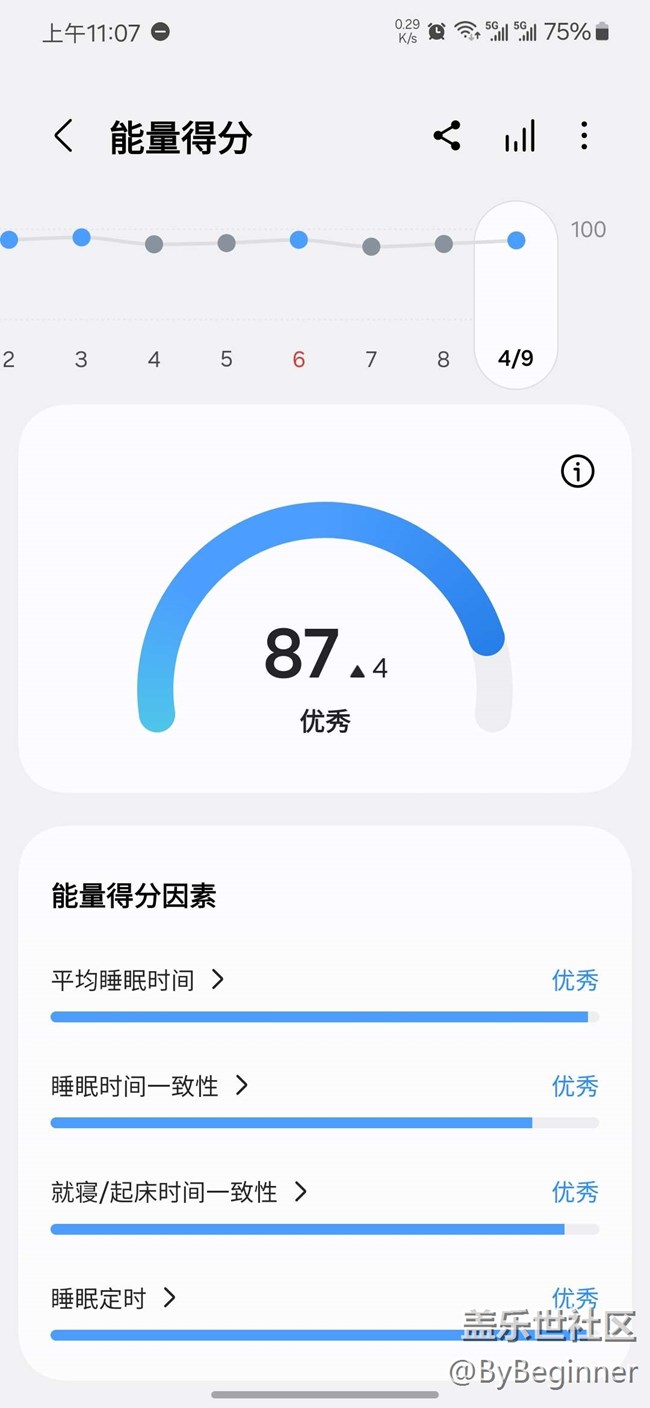Open 睡眠定时 details

pyautogui.click(x=113, y=1298)
